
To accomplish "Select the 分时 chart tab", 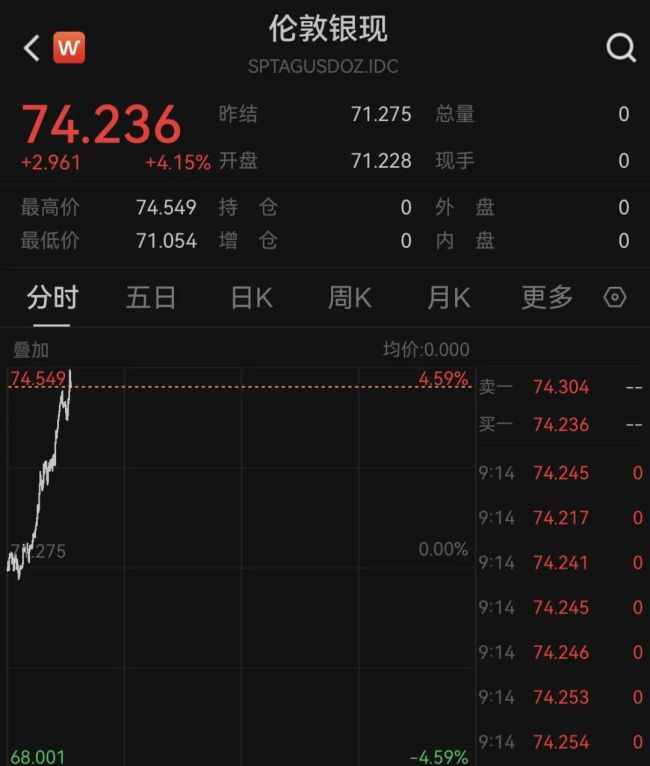I will coord(53,297).
